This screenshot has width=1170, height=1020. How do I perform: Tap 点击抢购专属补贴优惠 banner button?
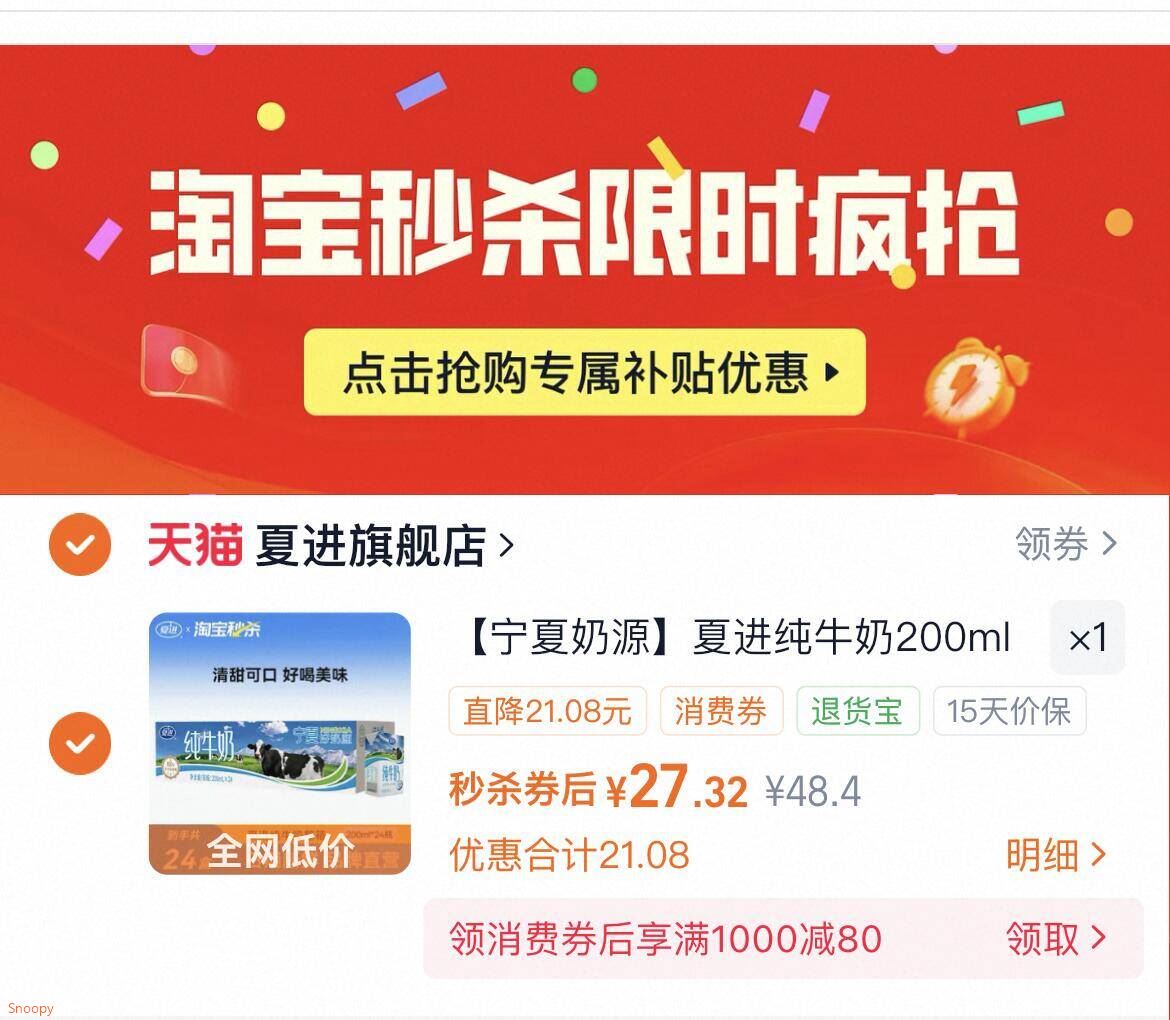pyautogui.click(x=584, y=372)
